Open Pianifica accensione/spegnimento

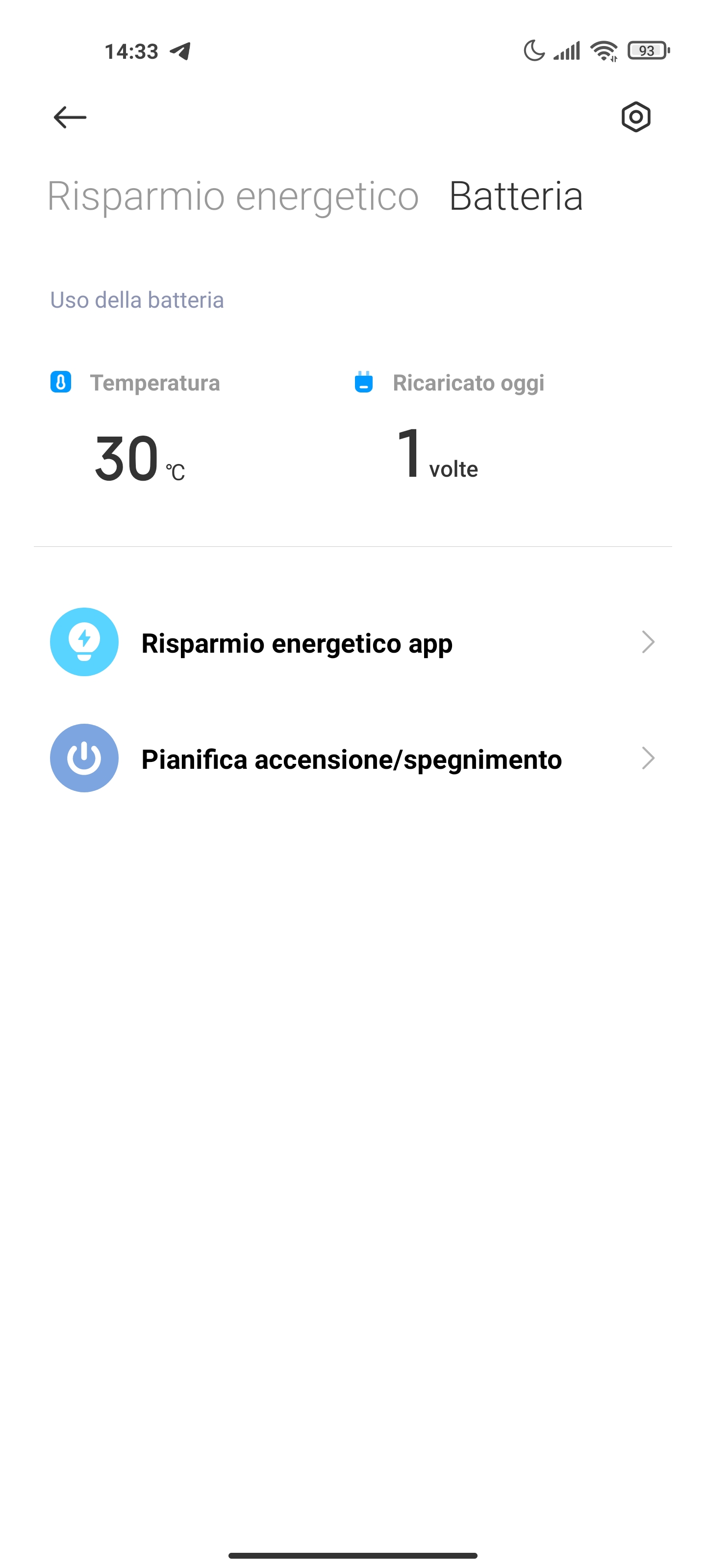(x=353, y=758)
